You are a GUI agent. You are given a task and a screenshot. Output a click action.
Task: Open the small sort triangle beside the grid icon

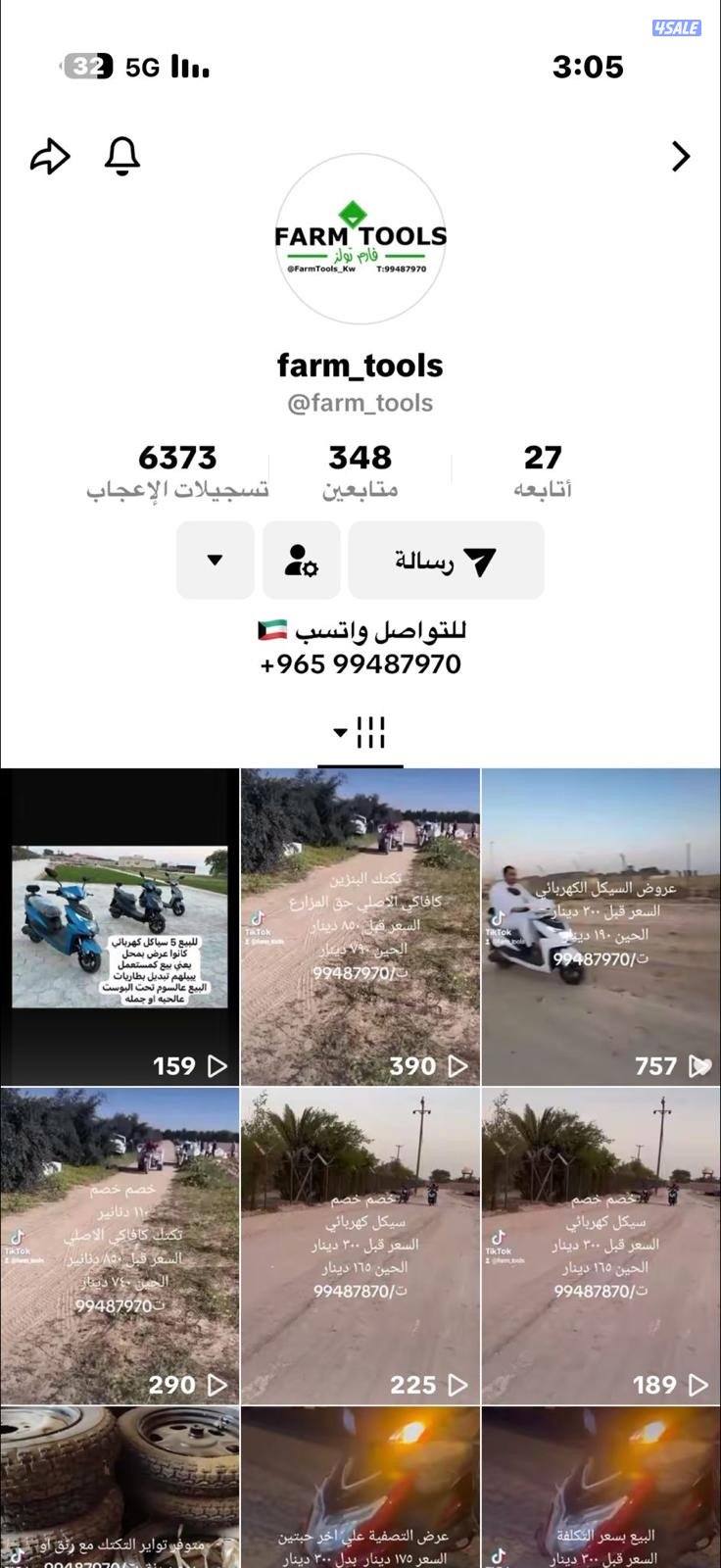click(x=339, y=732)
